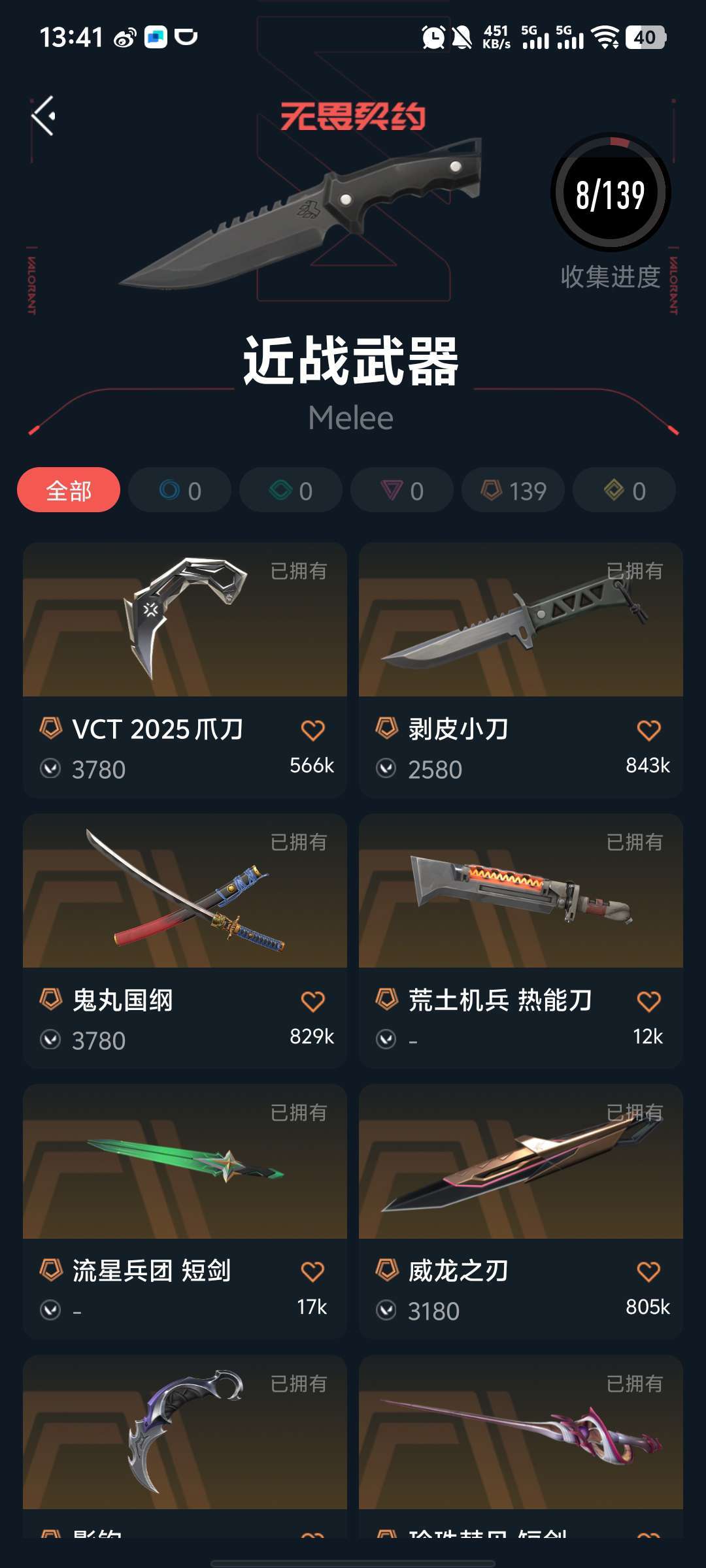Image resolution: width=706 pixels, height=1568 pixels.
Task: Like the 荒土机兵 热能刀 skin
Action: tap(648, 1002)
